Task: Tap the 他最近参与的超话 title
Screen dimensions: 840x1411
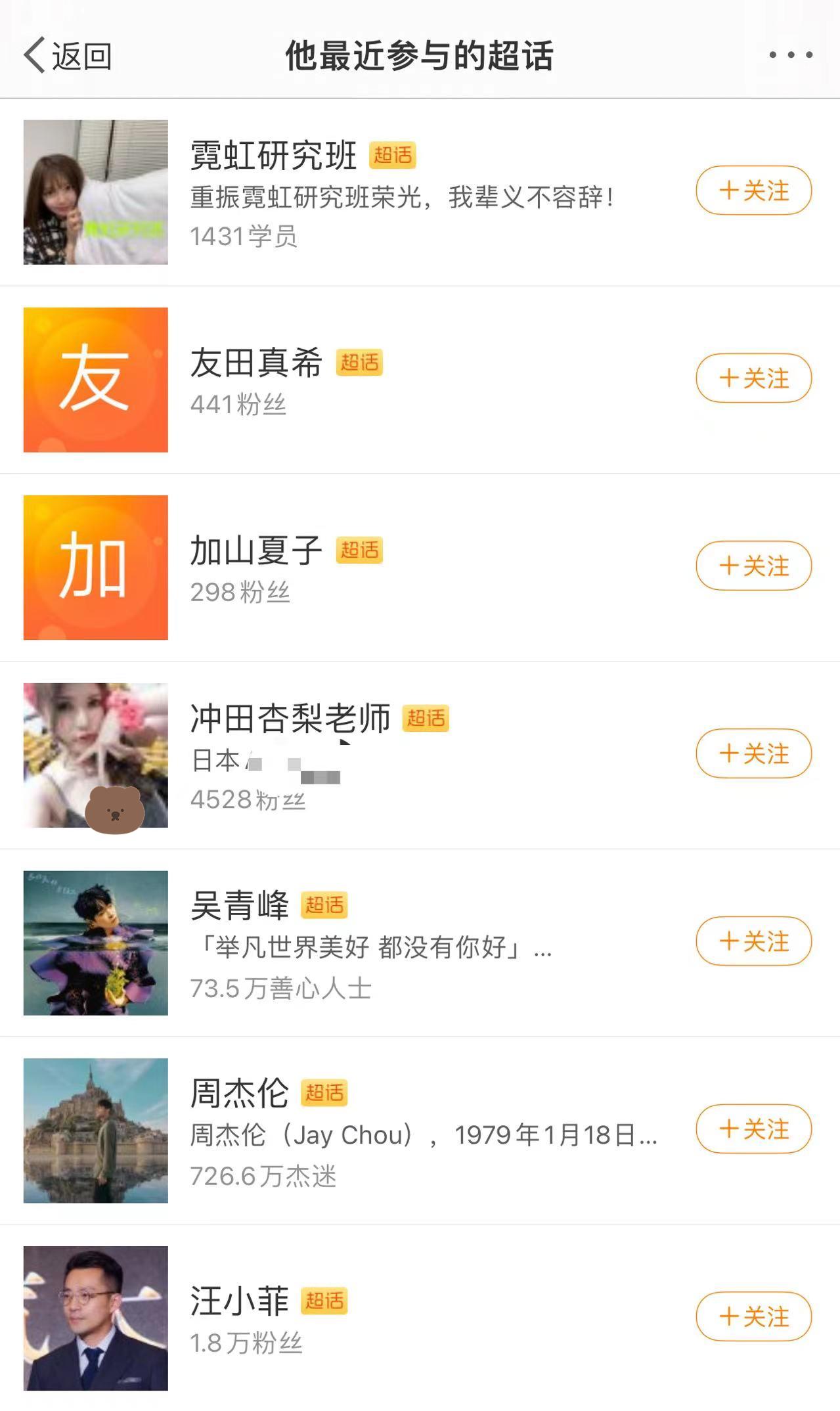Action: click(420, 56)
